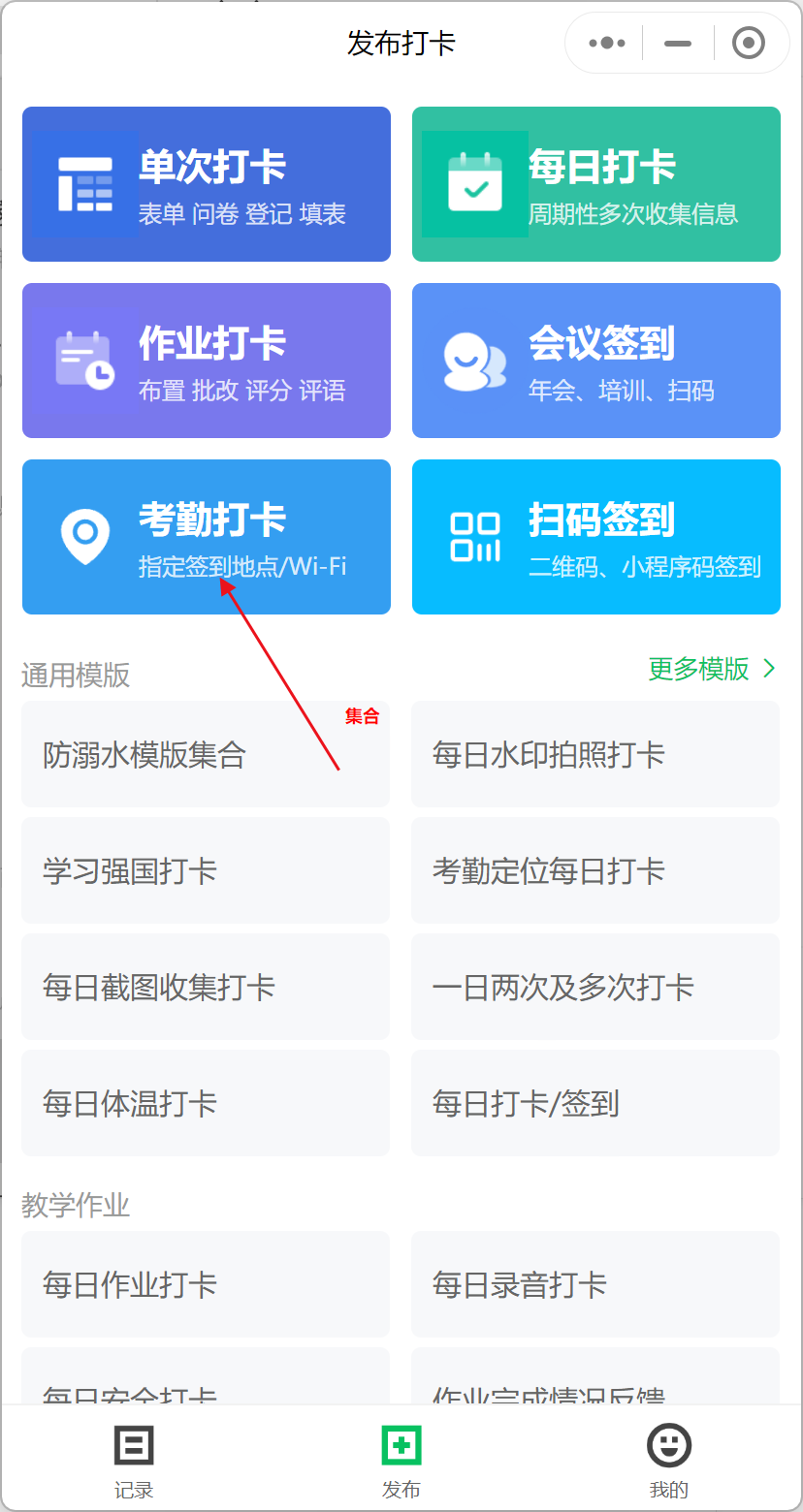Image resolution: width=803 pixels, height=1512 pixels.
Task: Create a 每日打卡 check-in
Action: click(x=596, y=184)
